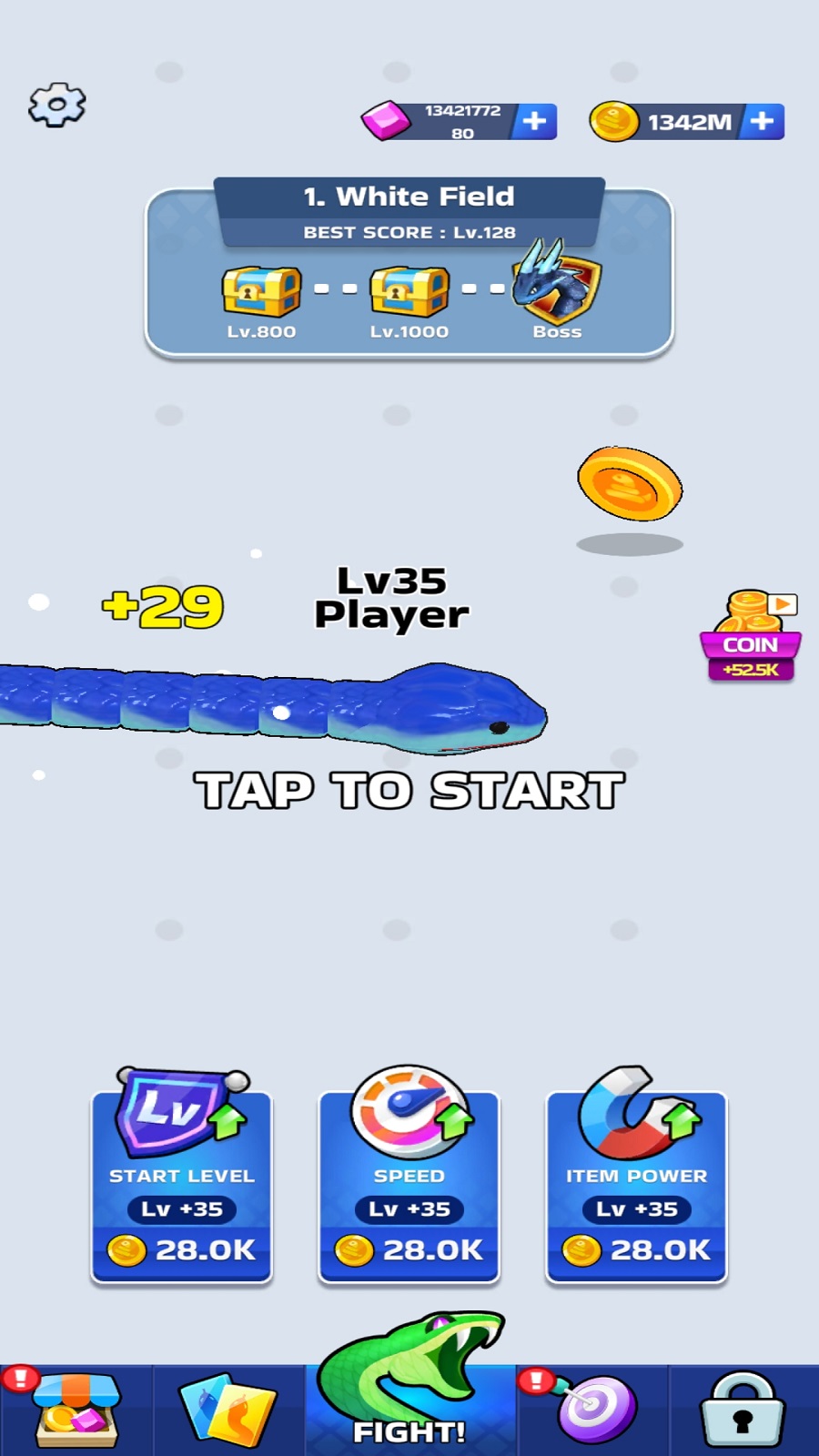This screenshot has height=1456, width=819.
Task: Open the target missions tab
Action: point(592,1410)
